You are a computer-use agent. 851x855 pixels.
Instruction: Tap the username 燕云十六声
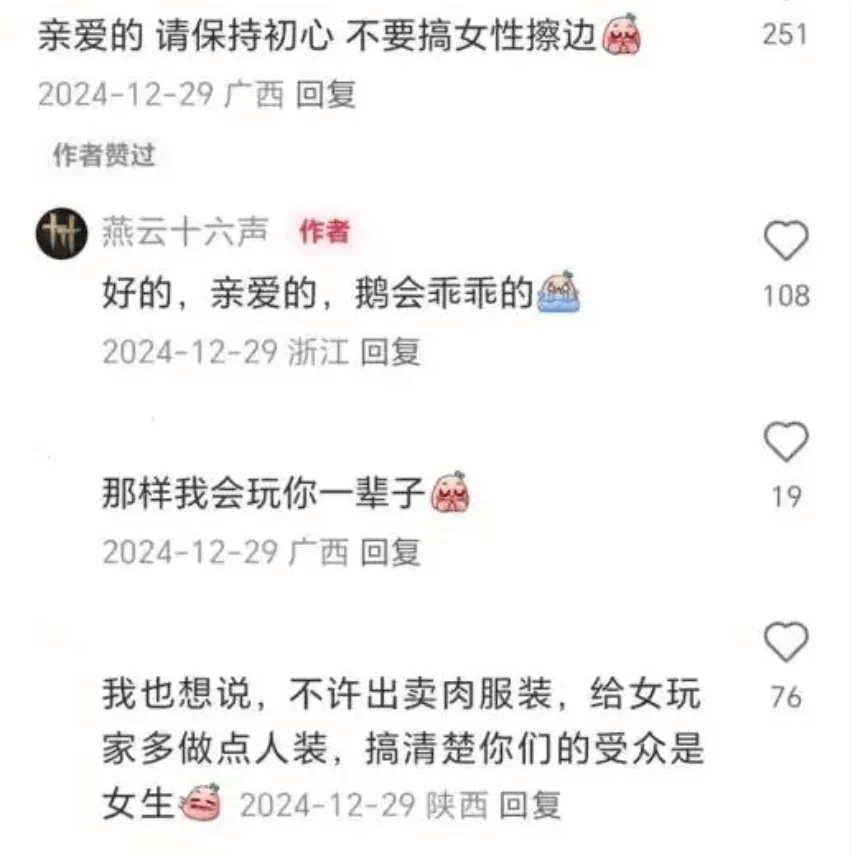click(185, 232)
